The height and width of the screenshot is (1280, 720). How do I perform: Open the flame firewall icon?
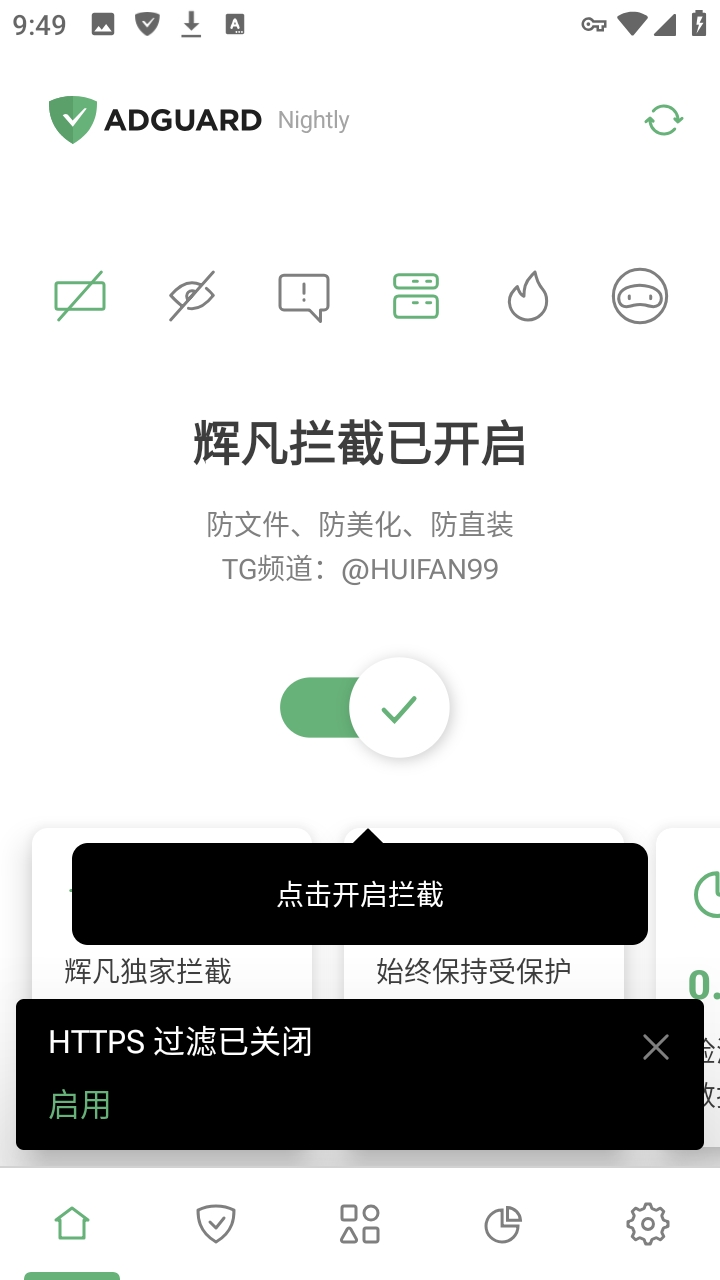(x=528, y=296)
